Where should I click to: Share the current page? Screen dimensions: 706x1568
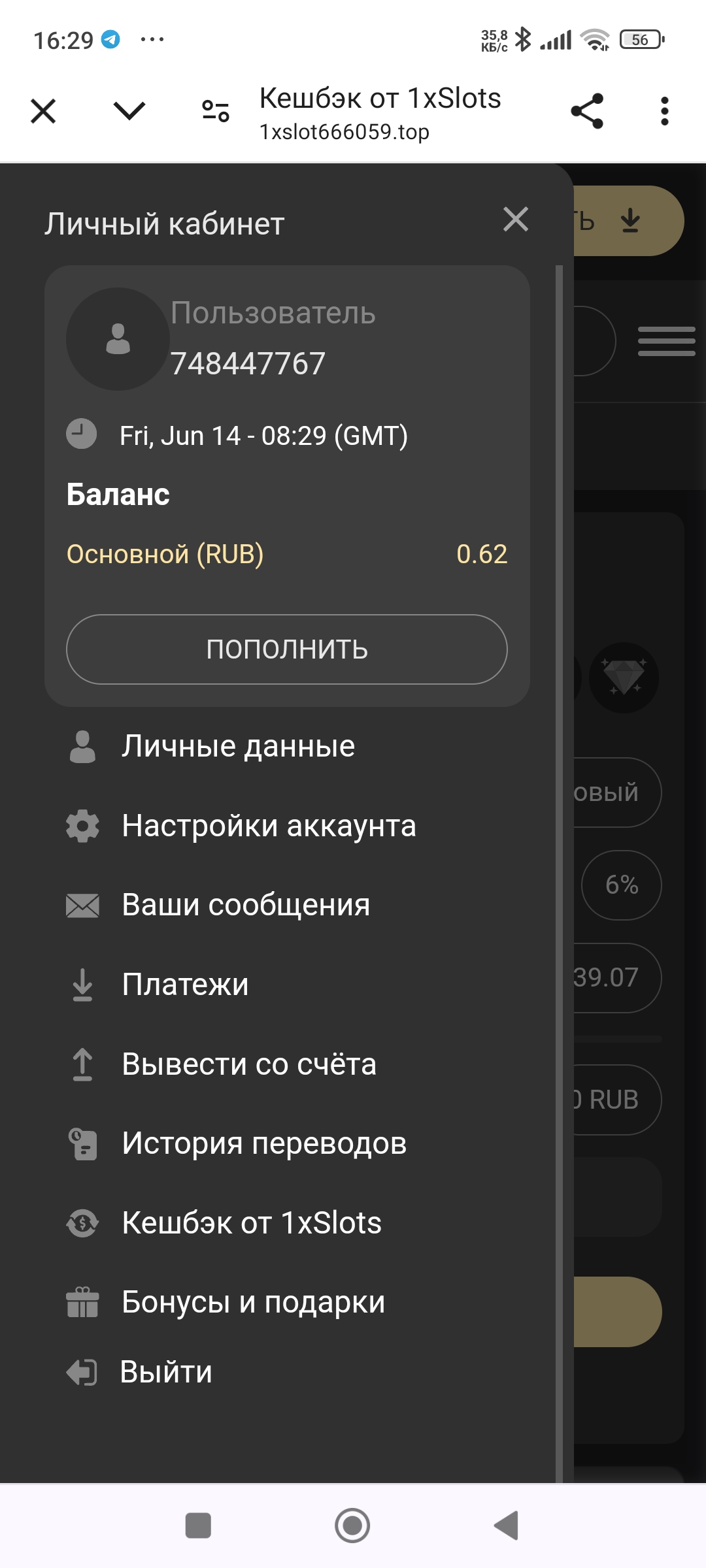click(x=587, y=111)
